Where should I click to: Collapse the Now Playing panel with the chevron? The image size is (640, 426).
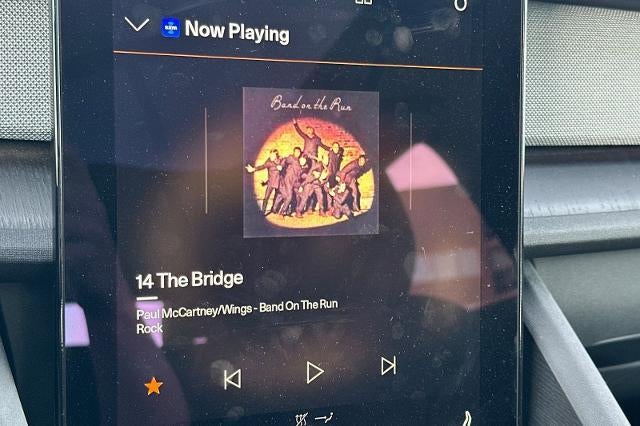click(x=137, y=24)
